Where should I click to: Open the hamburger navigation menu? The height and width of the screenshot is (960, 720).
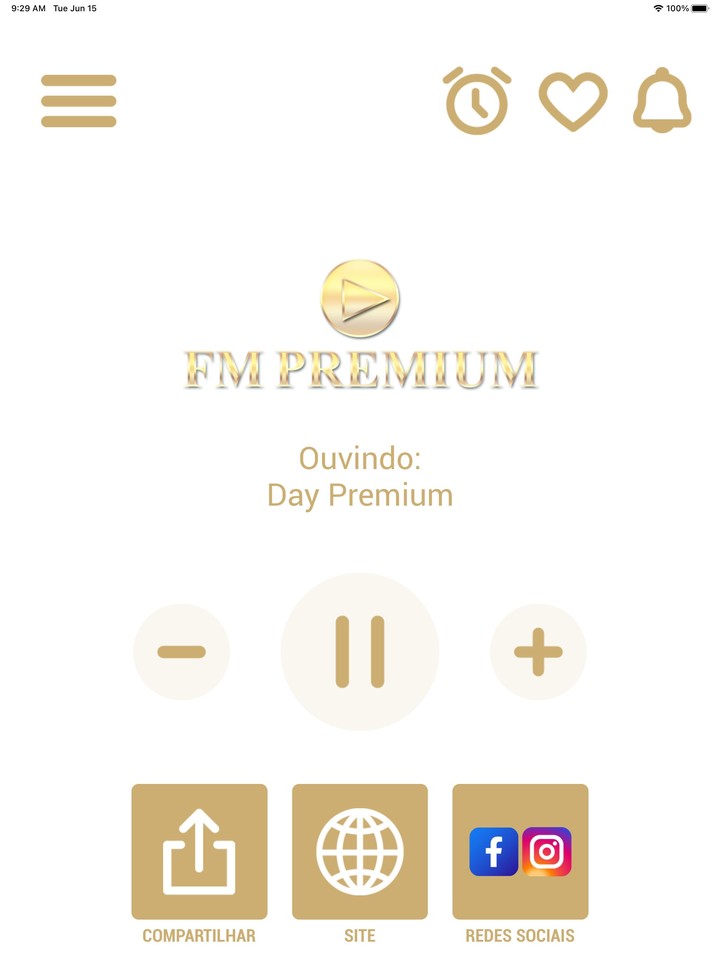click(x=78, y=100)
